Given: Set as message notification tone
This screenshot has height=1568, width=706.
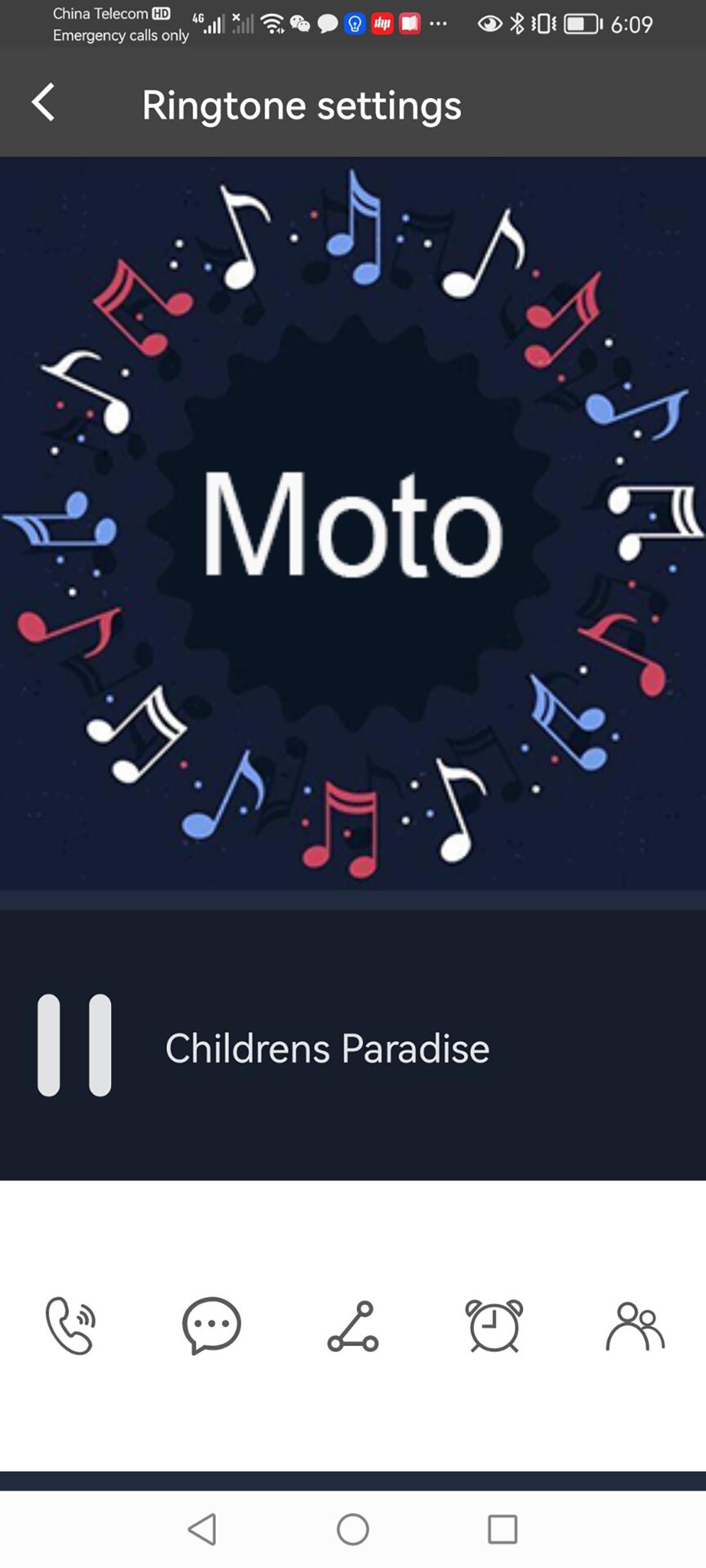Looking at the screenshot, I should 211,1325.
